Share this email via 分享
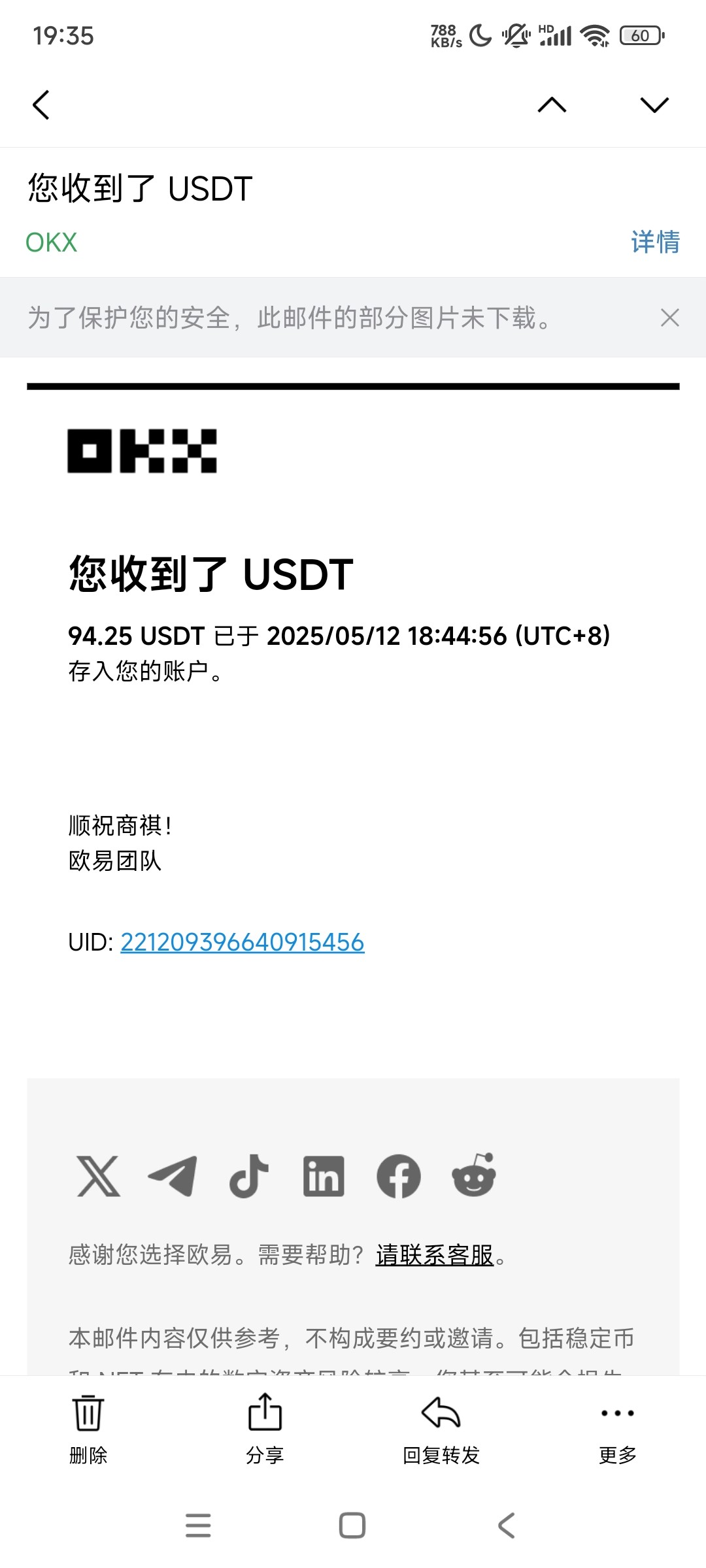The image size is (706, 1568). pyautogui.click(x=265, y=1429)
